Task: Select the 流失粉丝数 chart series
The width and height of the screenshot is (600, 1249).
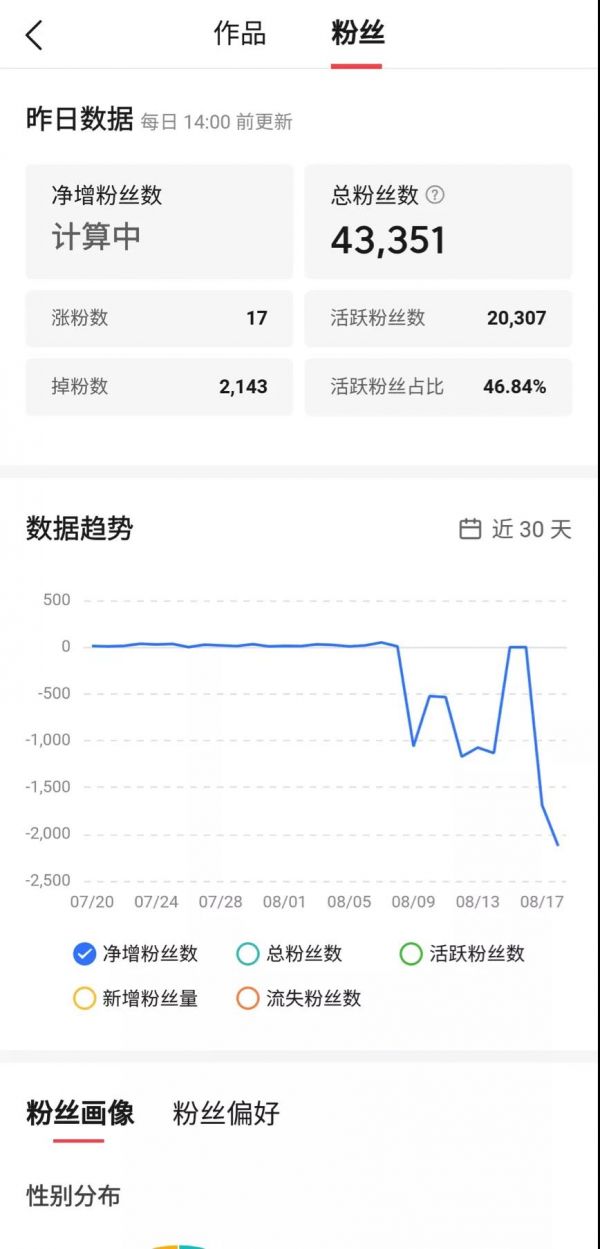Action: [x=298, y=998]
